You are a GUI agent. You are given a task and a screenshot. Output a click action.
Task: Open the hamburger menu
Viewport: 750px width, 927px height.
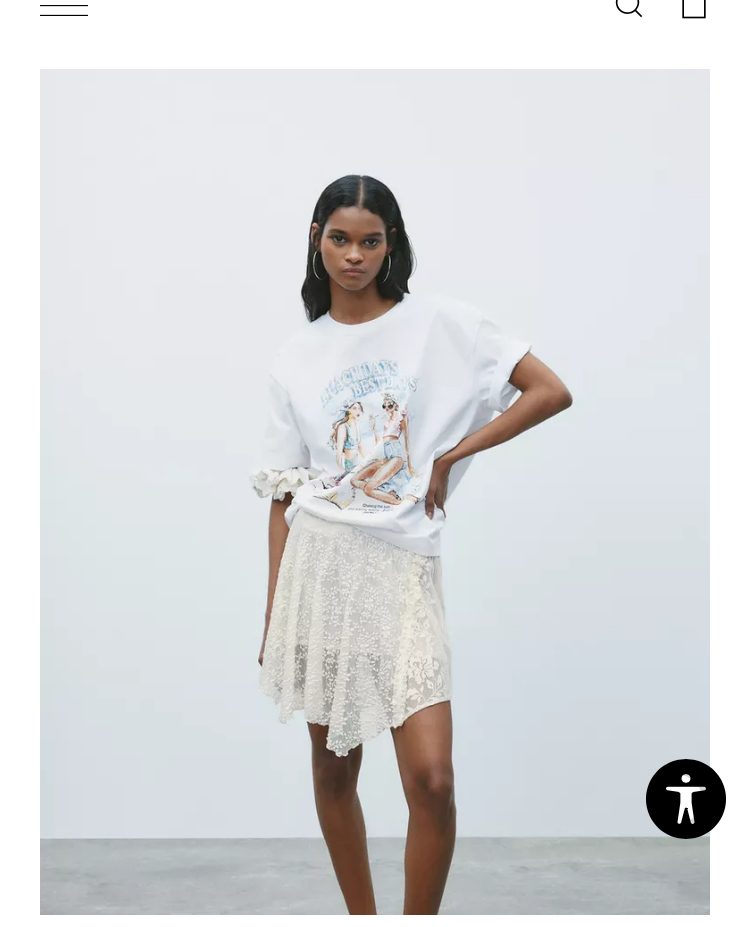tap(64, 8)
